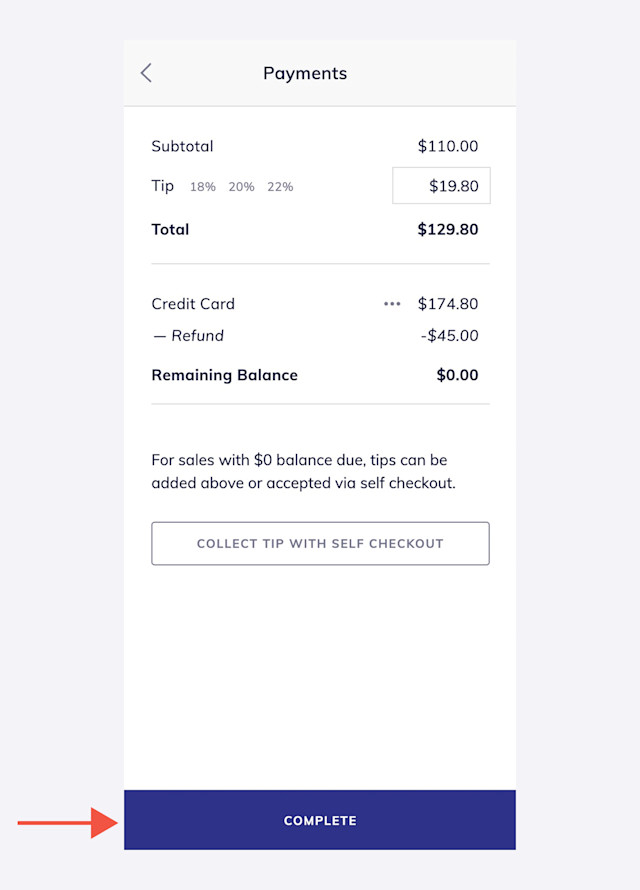Tap Collect Tip With Self Checkout
640x890 pixels.
pyautogui.click(x=320, y=544)
